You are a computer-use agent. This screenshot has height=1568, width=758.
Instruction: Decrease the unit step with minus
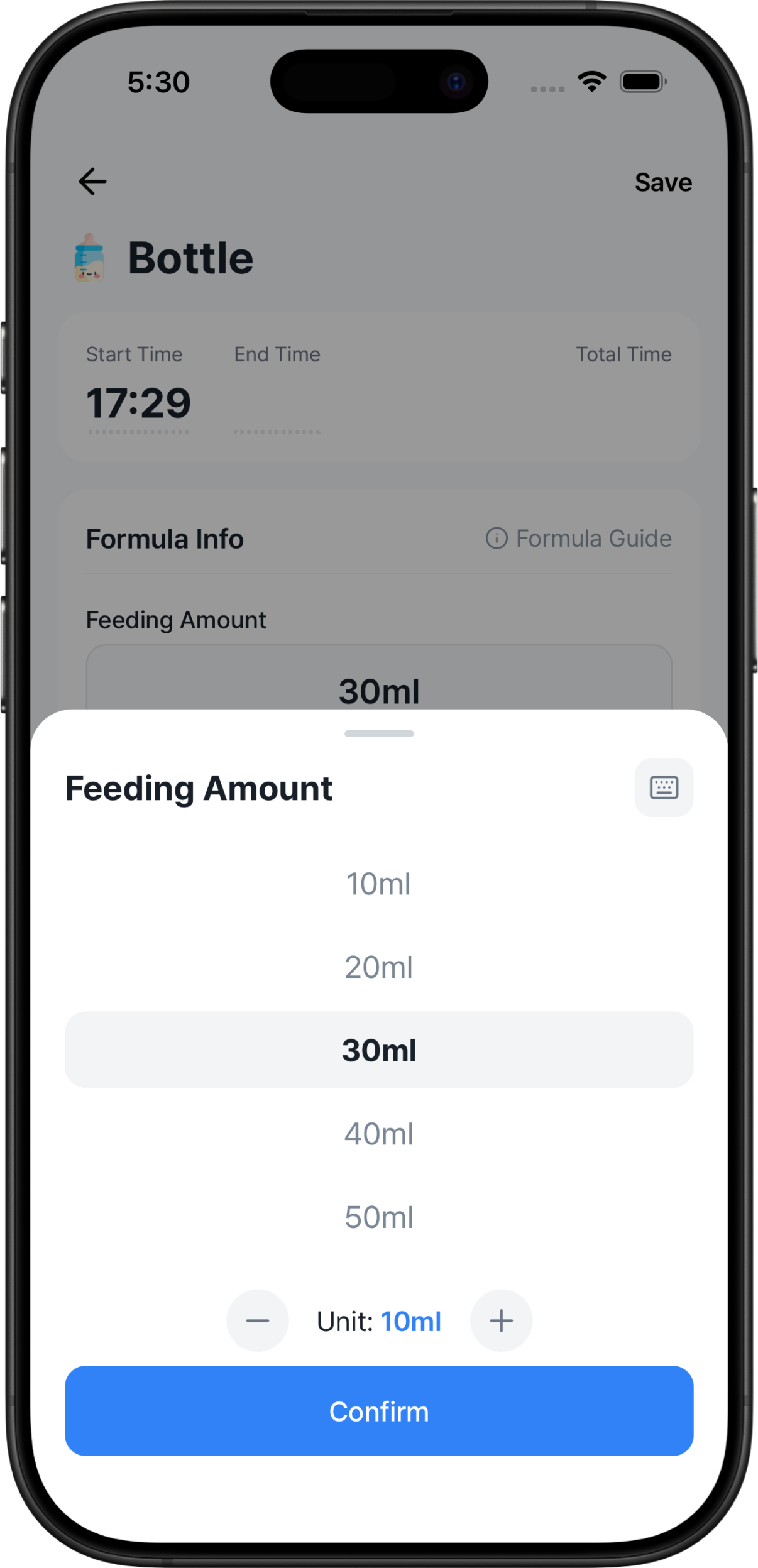click(258, 1320)
